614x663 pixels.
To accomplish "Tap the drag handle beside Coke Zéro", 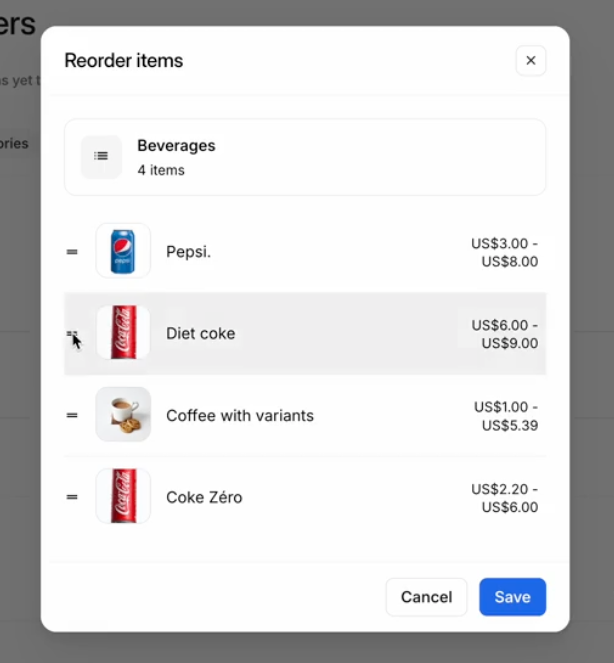I will click(x=72, y=497).
